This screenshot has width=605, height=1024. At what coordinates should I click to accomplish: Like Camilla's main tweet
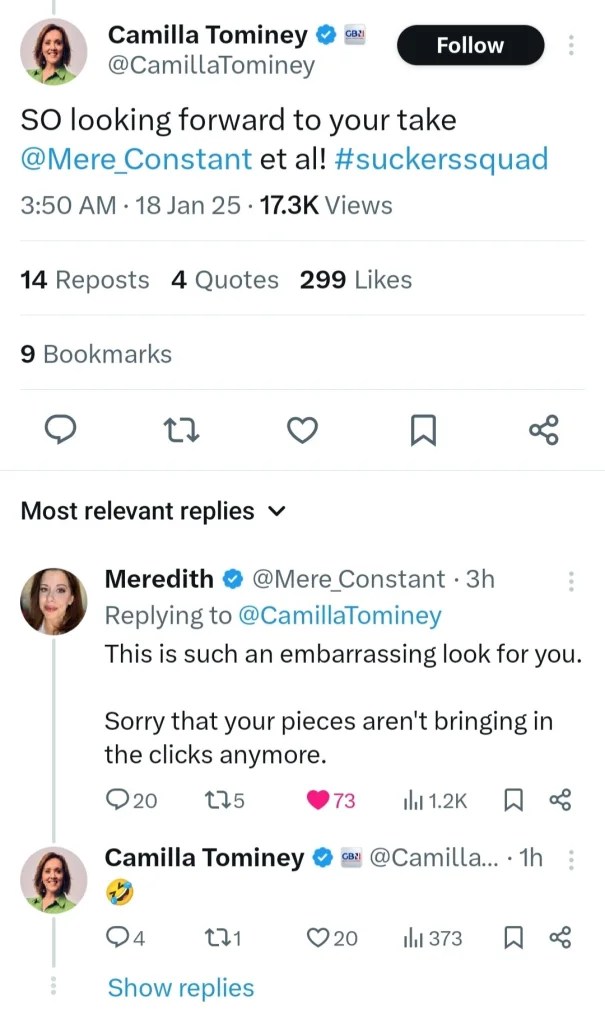click(x=302, y=430)
